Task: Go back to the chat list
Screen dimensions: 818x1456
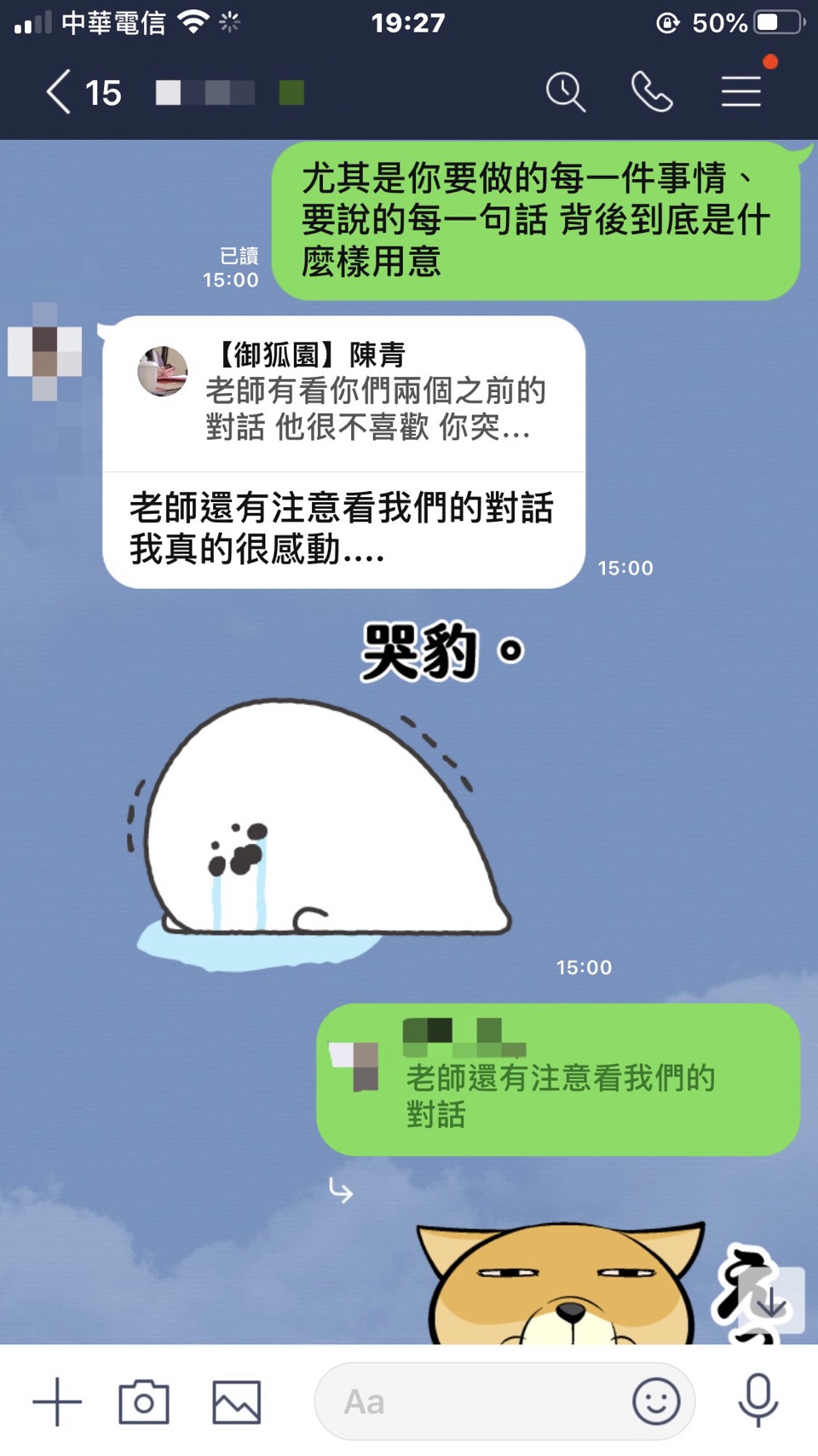Action: pyautogui.click(x=60, y=92)
